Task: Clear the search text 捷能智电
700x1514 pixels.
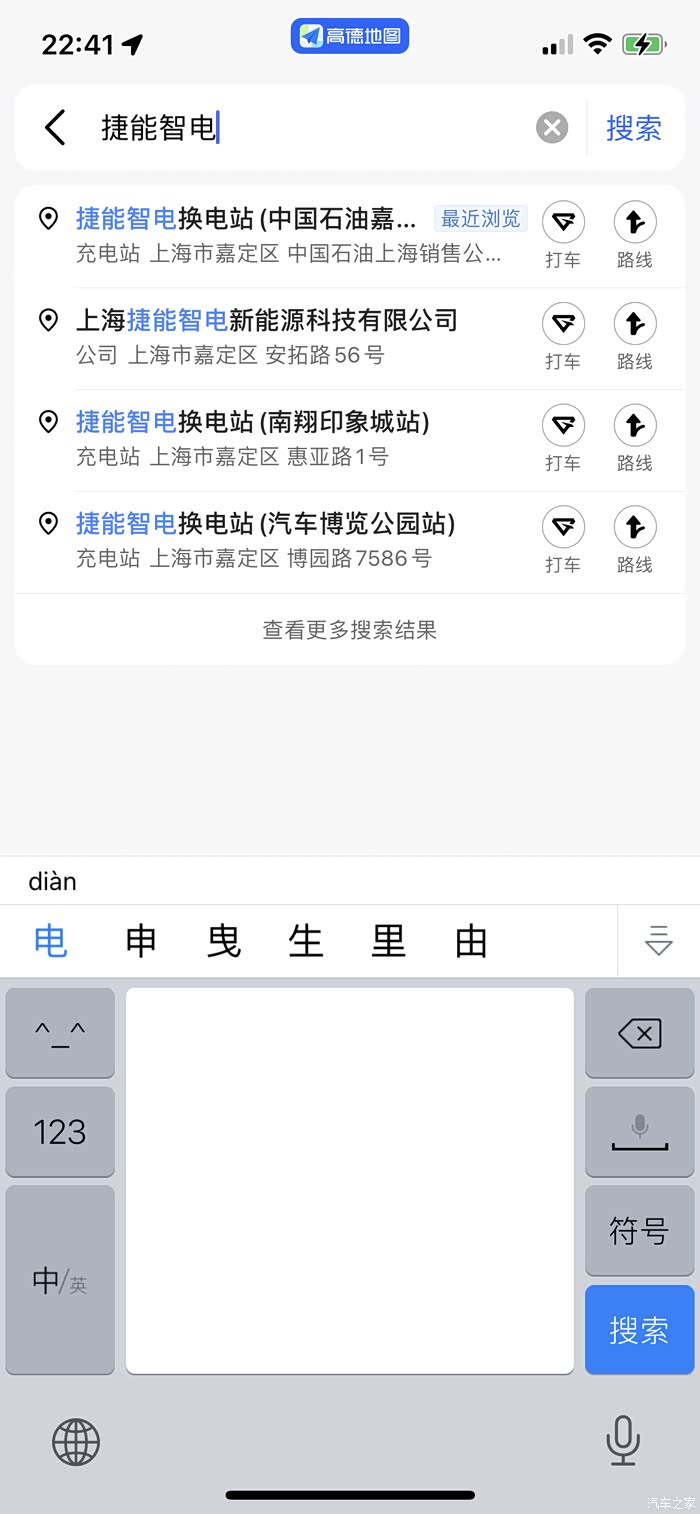Action: coord(552,128)
